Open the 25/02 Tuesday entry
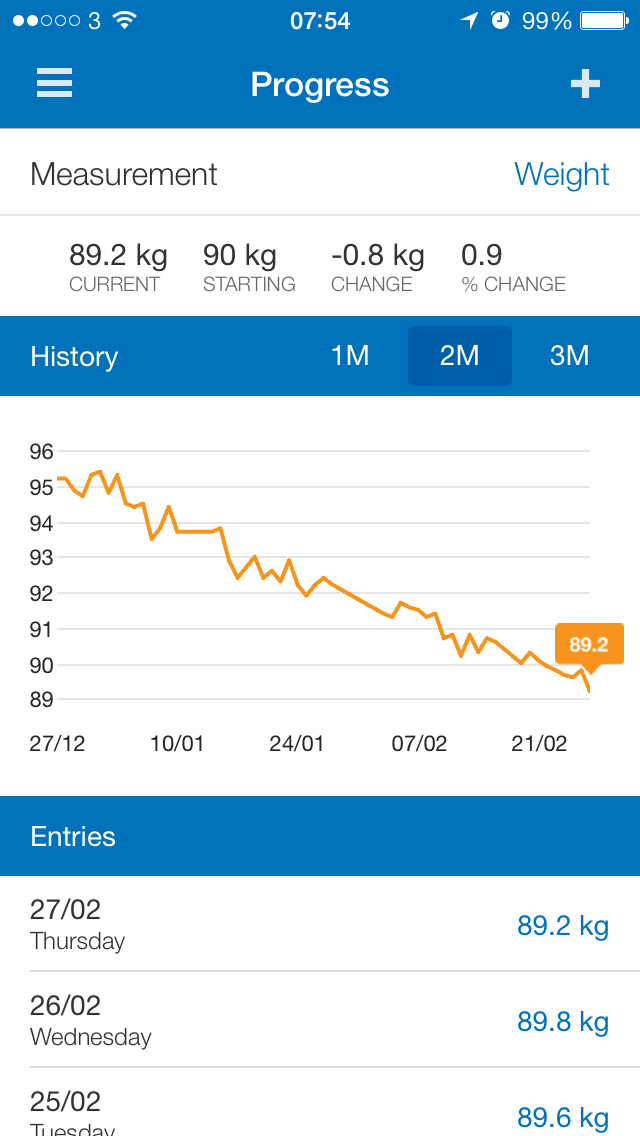The width and height of the screenshot is (640, 1136). 320,1102
